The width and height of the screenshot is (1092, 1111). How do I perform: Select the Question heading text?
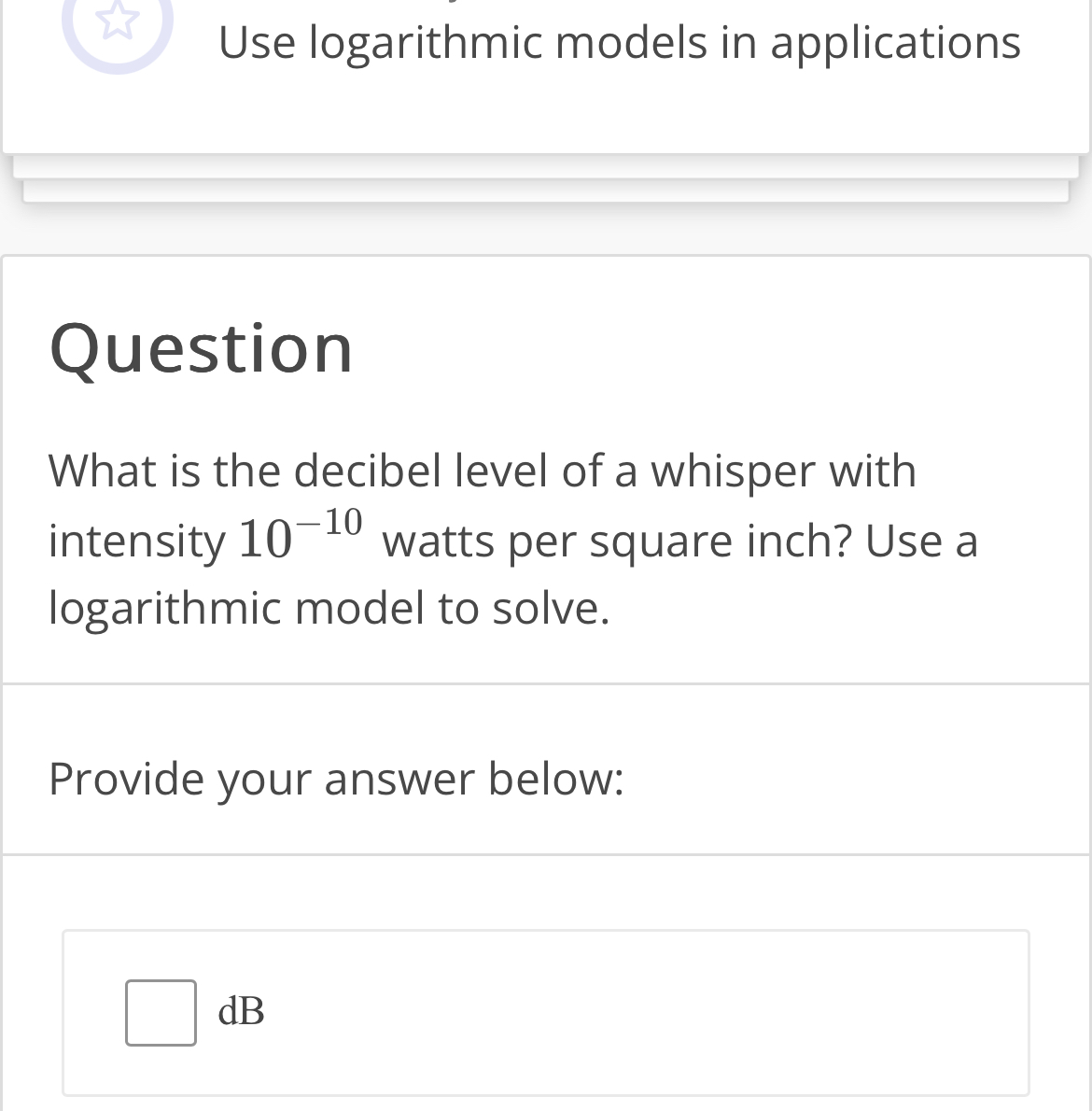coord(202,350)
